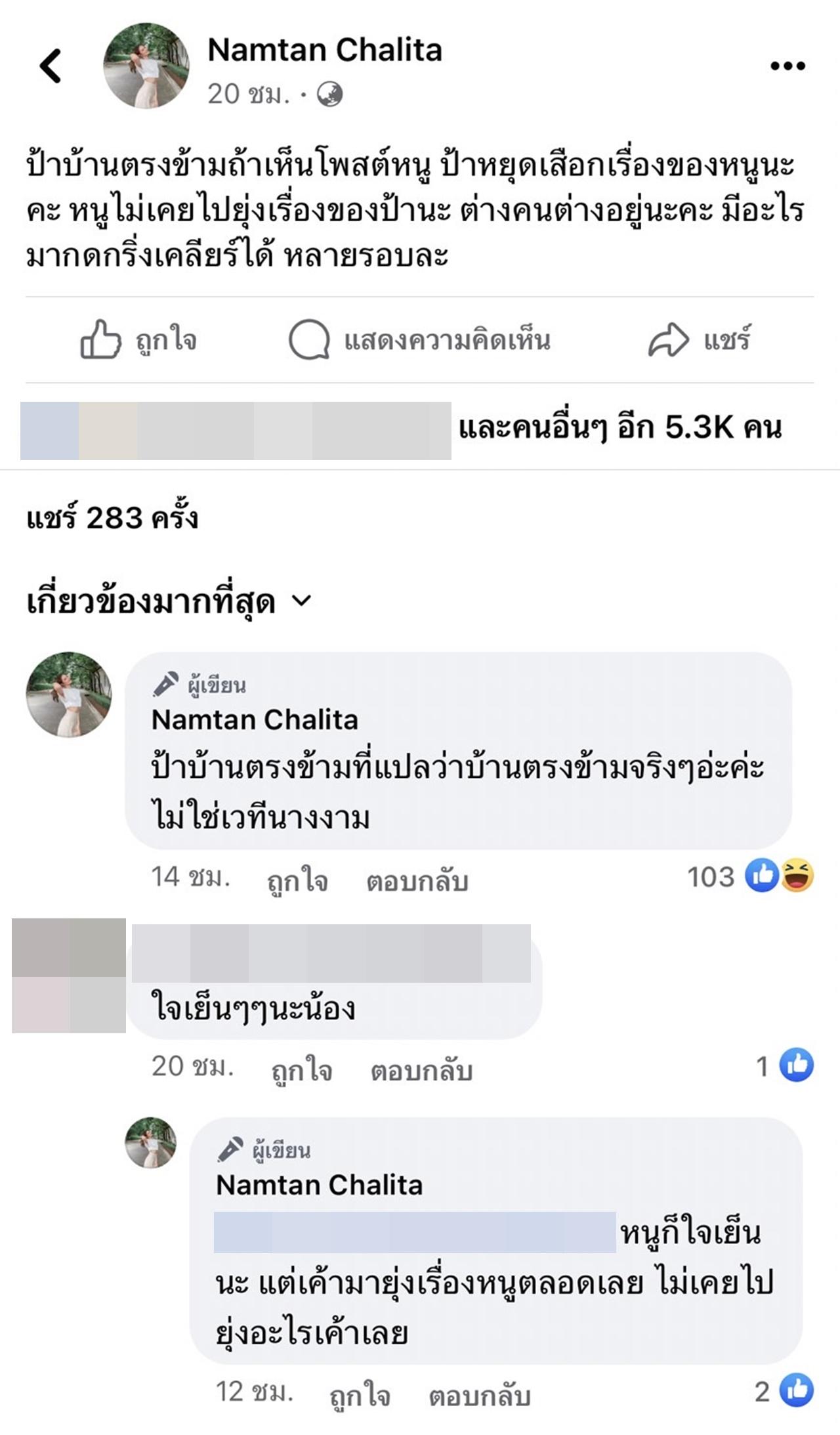Tap แสดงความคิดเห็น to comment

tap(419, 340)
